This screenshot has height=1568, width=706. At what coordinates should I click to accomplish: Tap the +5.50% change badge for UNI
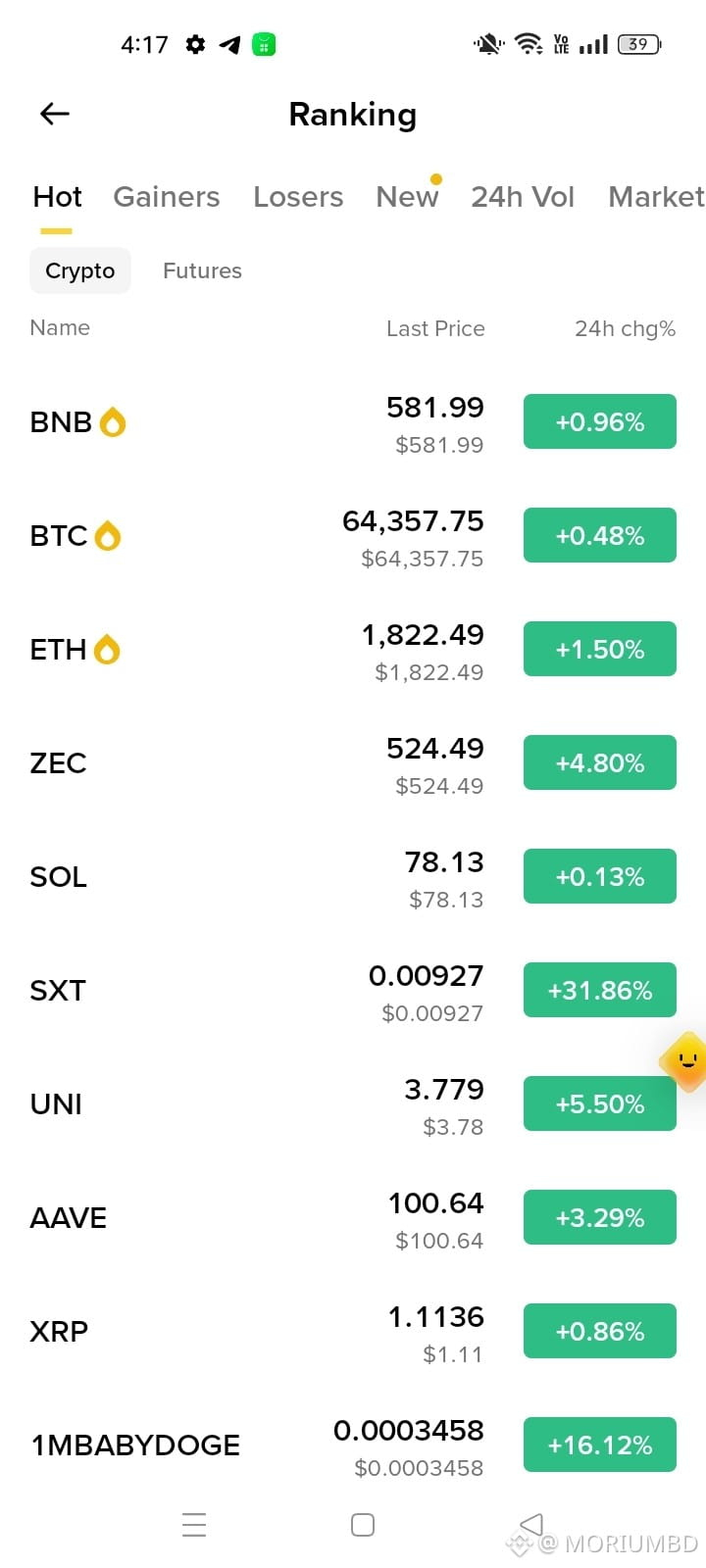tap(600, 1104)
